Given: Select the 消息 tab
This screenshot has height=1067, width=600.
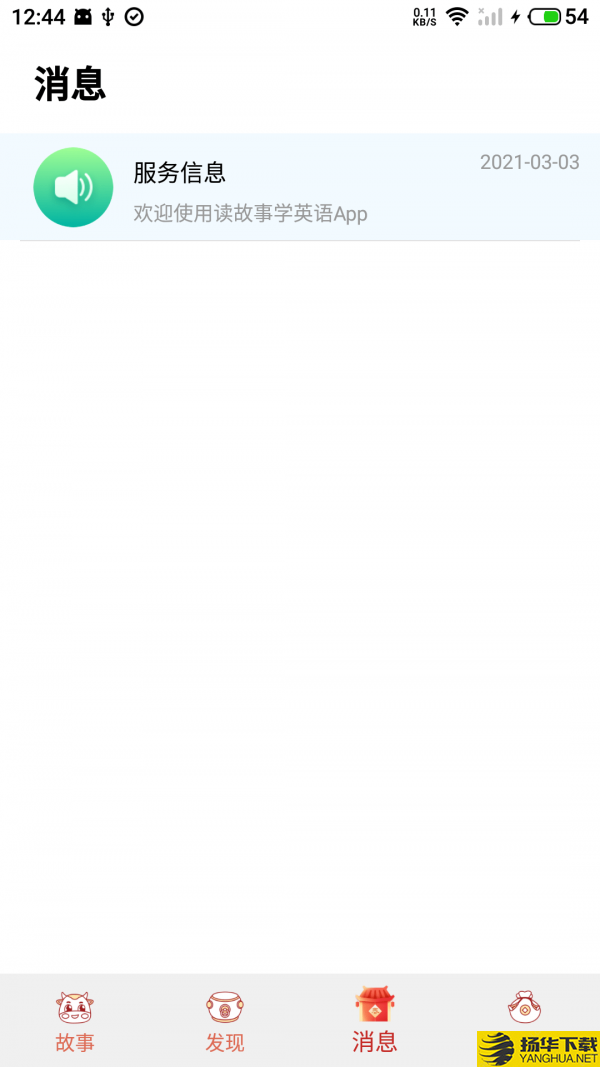Looking at the screenshot, I should point(375,1020).
